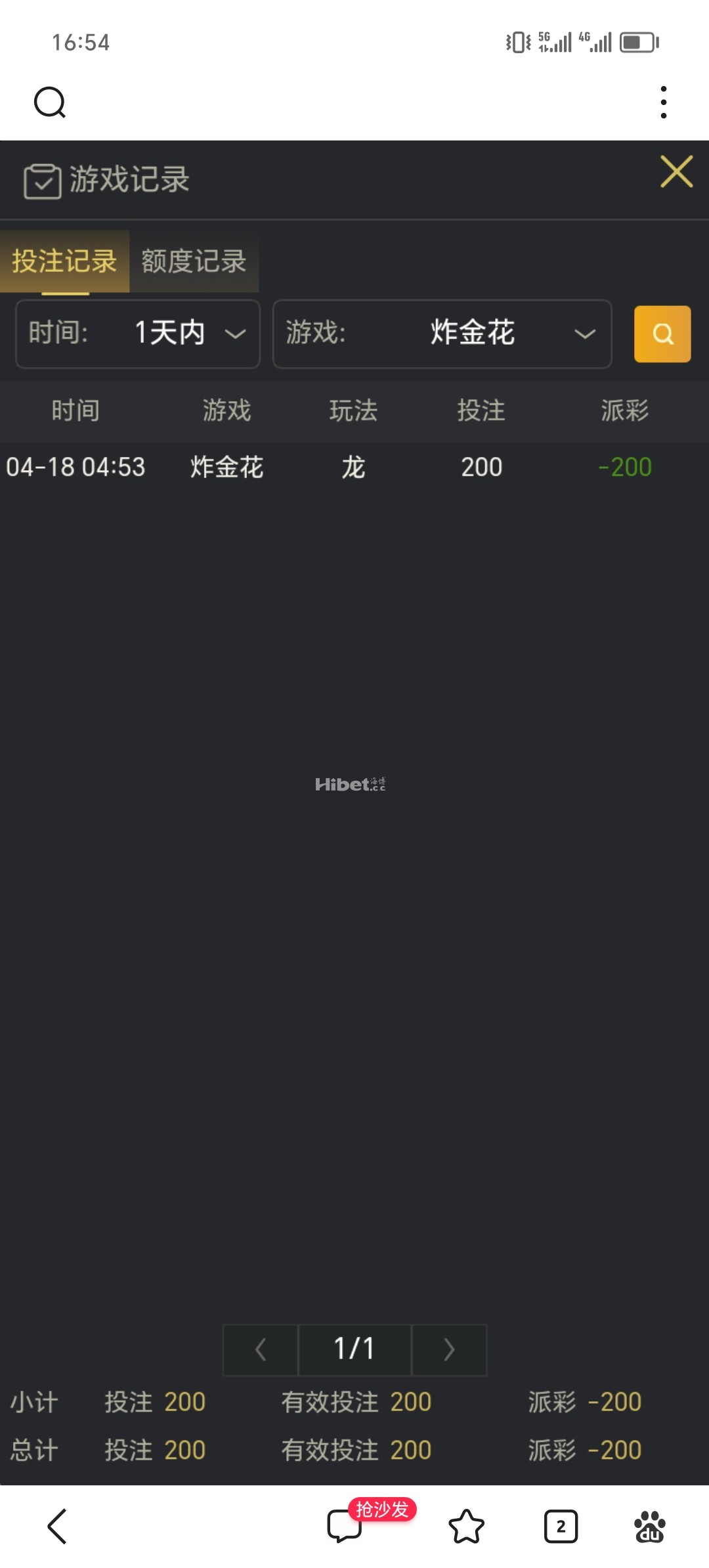Tap the orange search query button
Image resolution: width=709 pixels, height=1568 pixels.
point(662,334)
